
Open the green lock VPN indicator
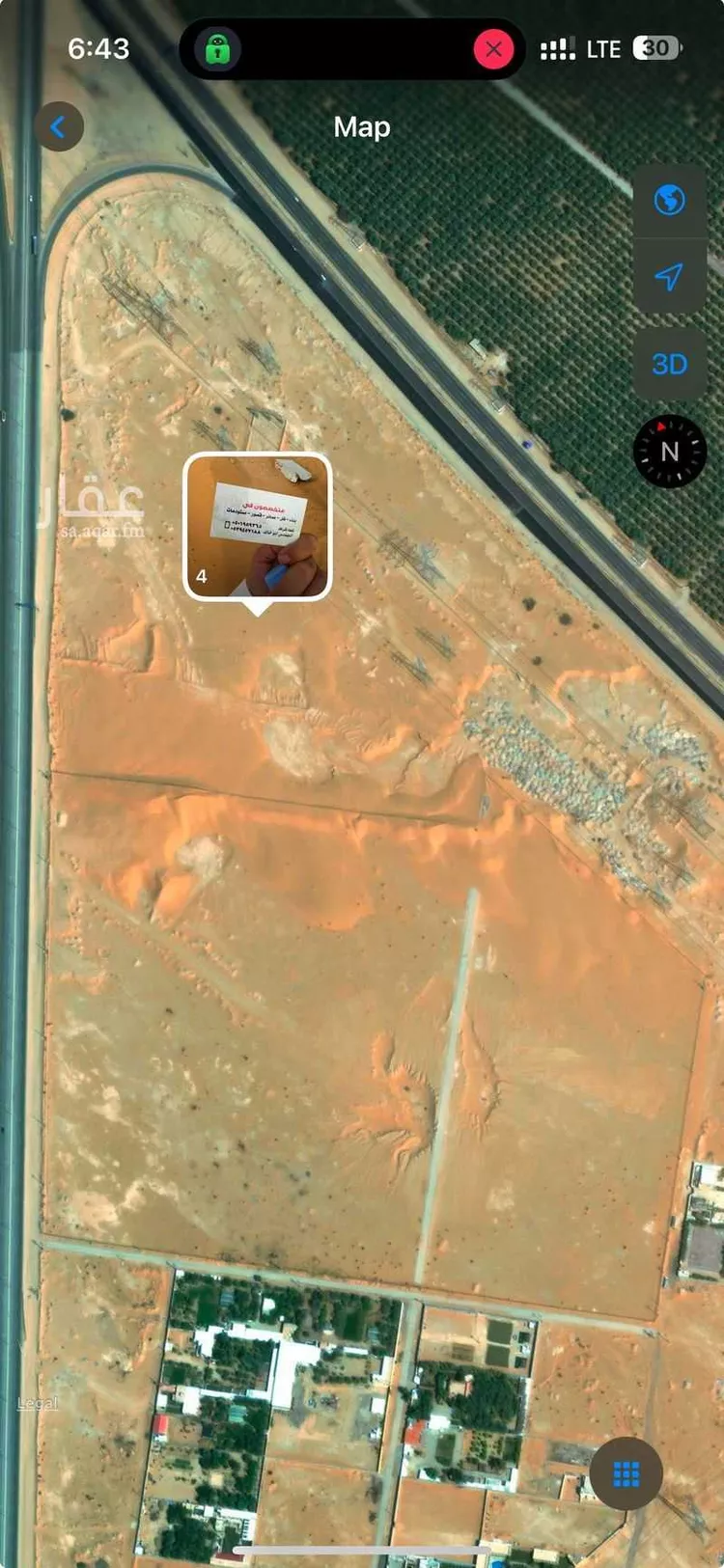218,48
